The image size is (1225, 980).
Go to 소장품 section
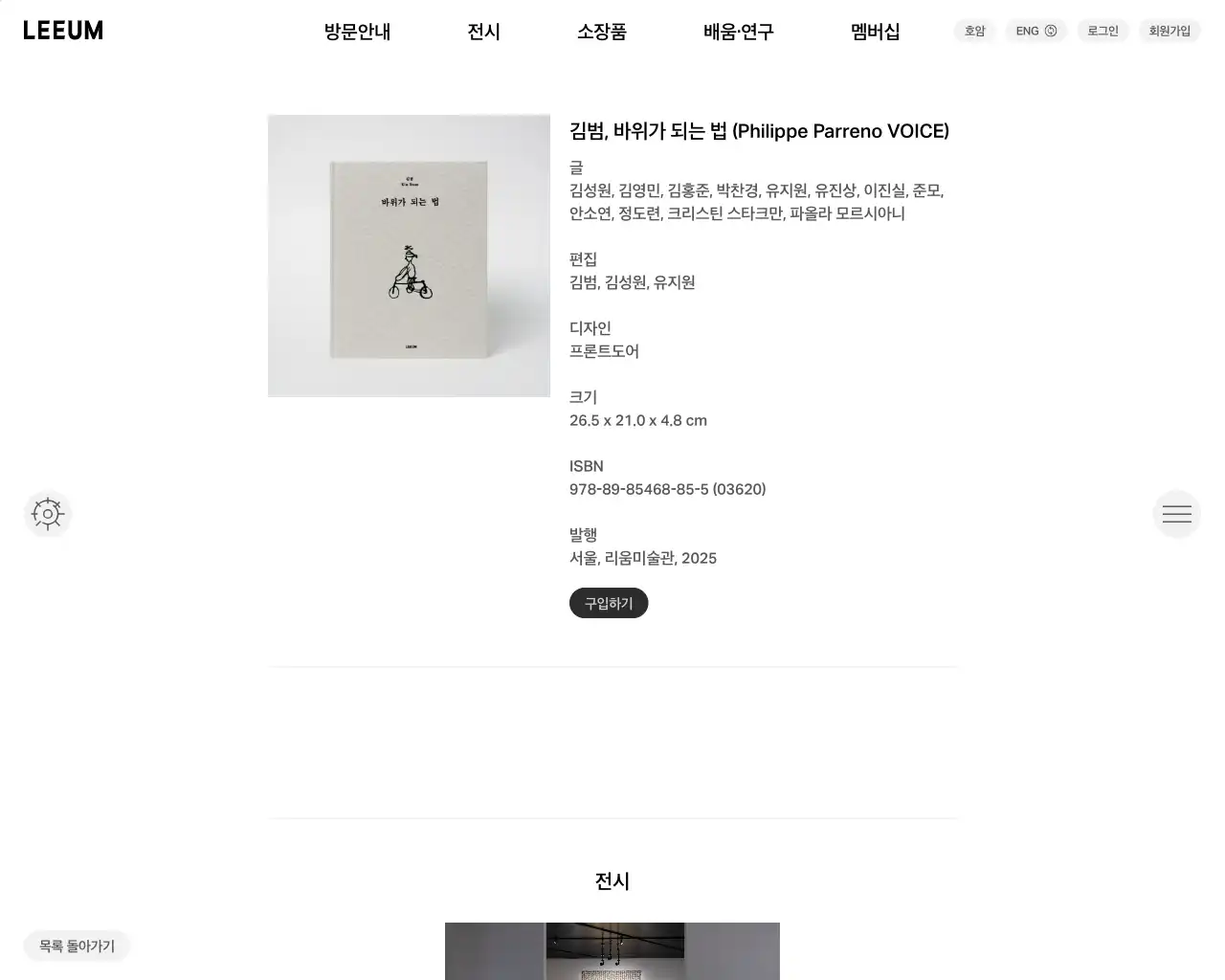tap(601, 32)
